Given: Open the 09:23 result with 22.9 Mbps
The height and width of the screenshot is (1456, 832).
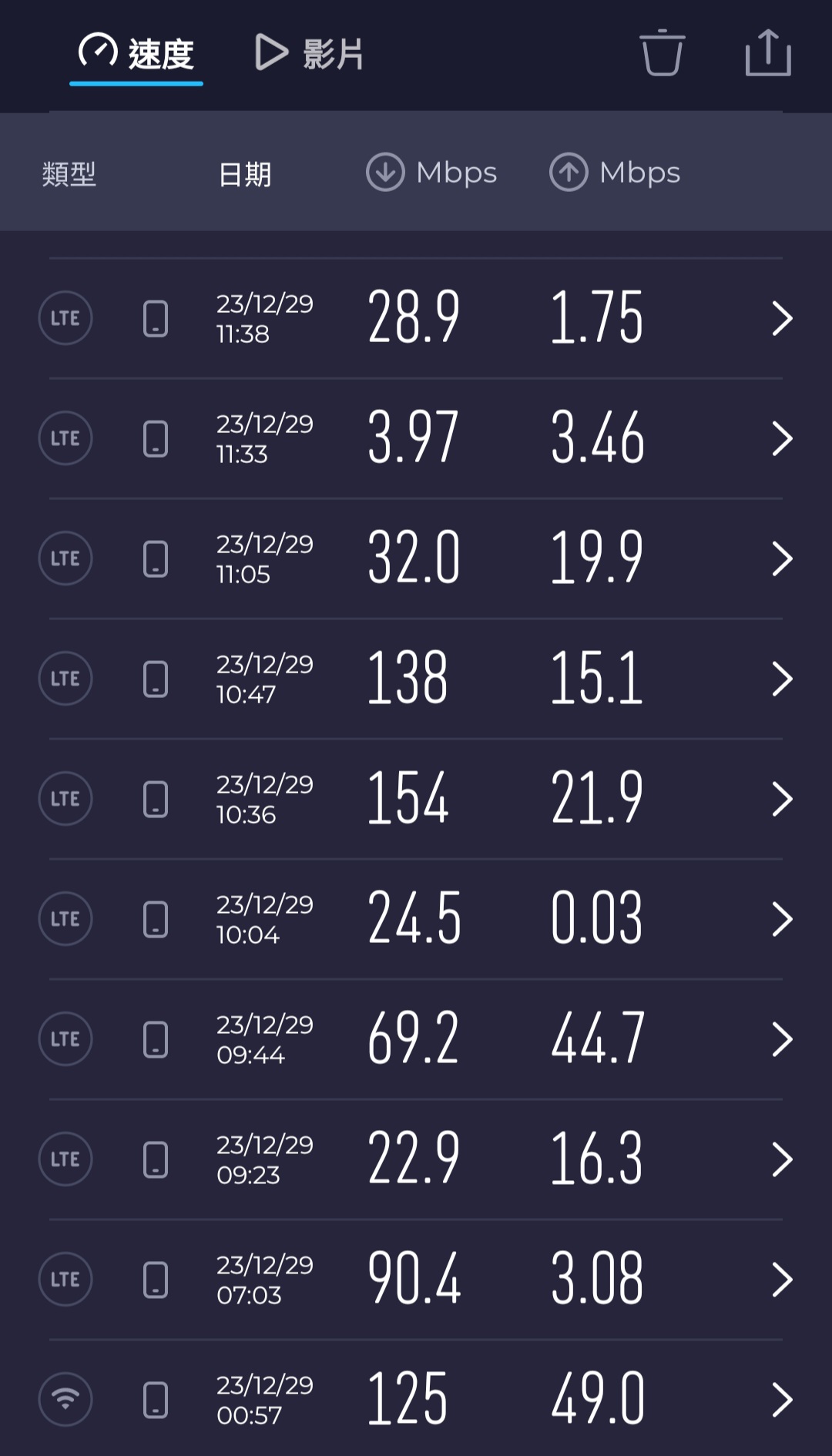Looking at the screenshot, I should pos(416,1159).
